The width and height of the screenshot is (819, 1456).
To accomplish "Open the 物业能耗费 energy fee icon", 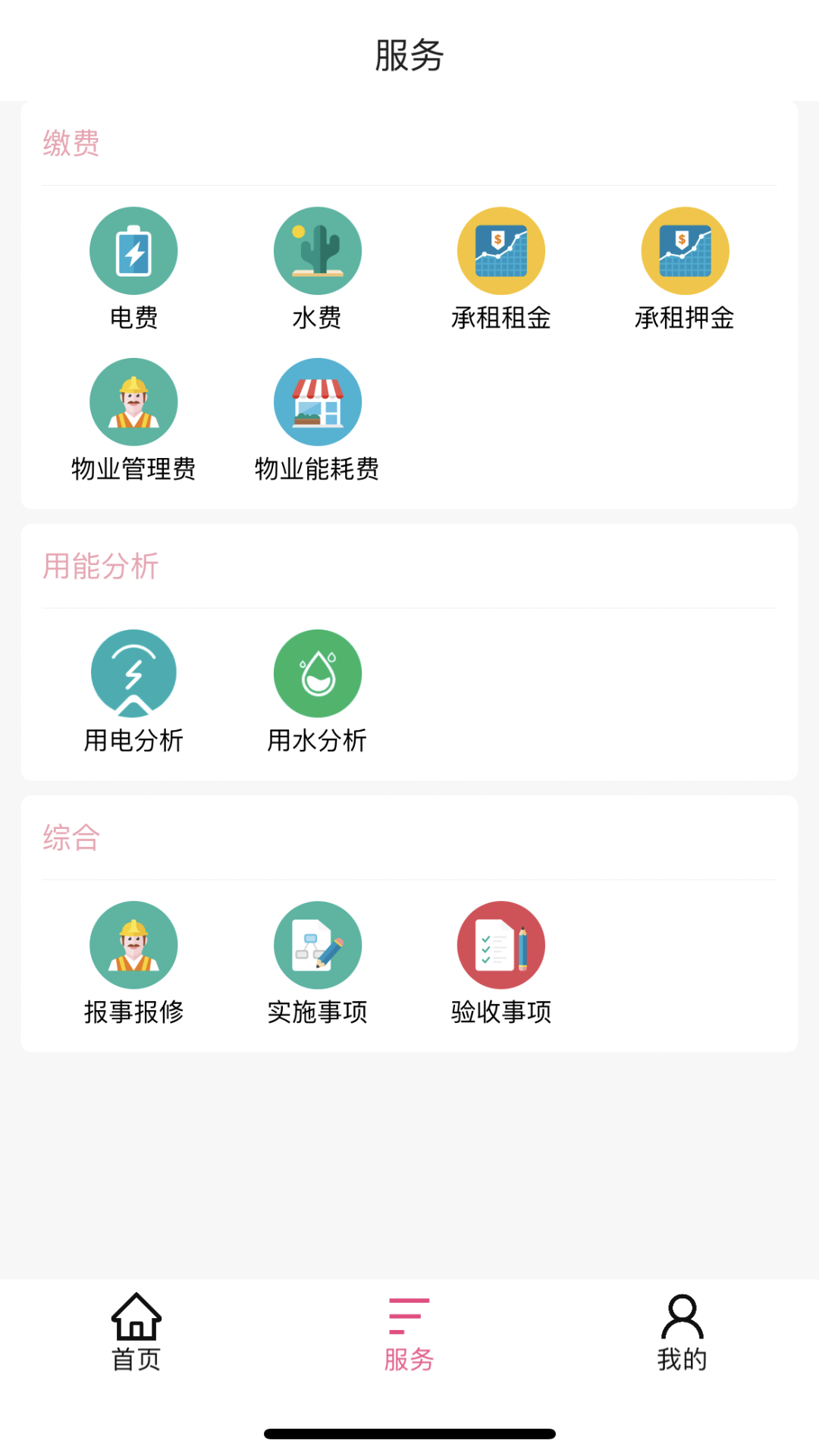I will click(318, 402).
